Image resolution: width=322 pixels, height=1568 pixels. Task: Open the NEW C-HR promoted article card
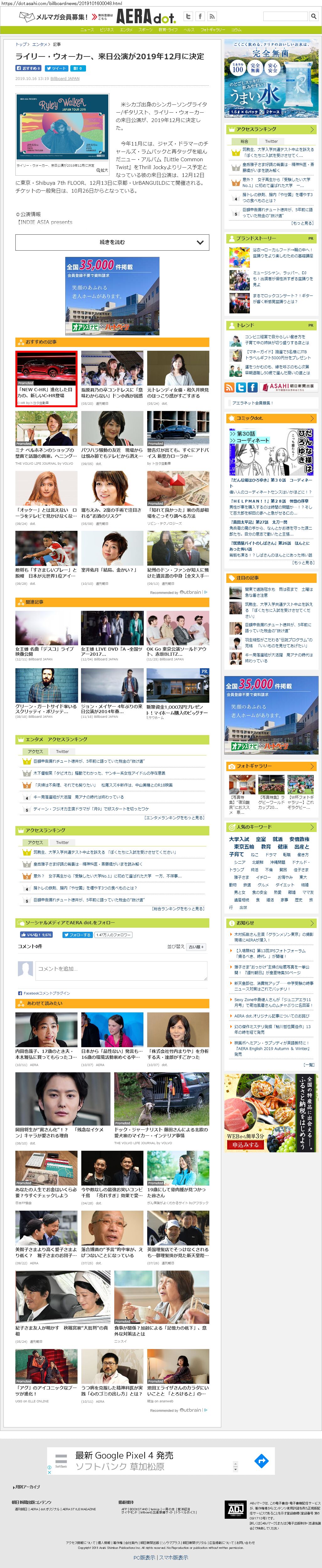click(x=46, y=378)
